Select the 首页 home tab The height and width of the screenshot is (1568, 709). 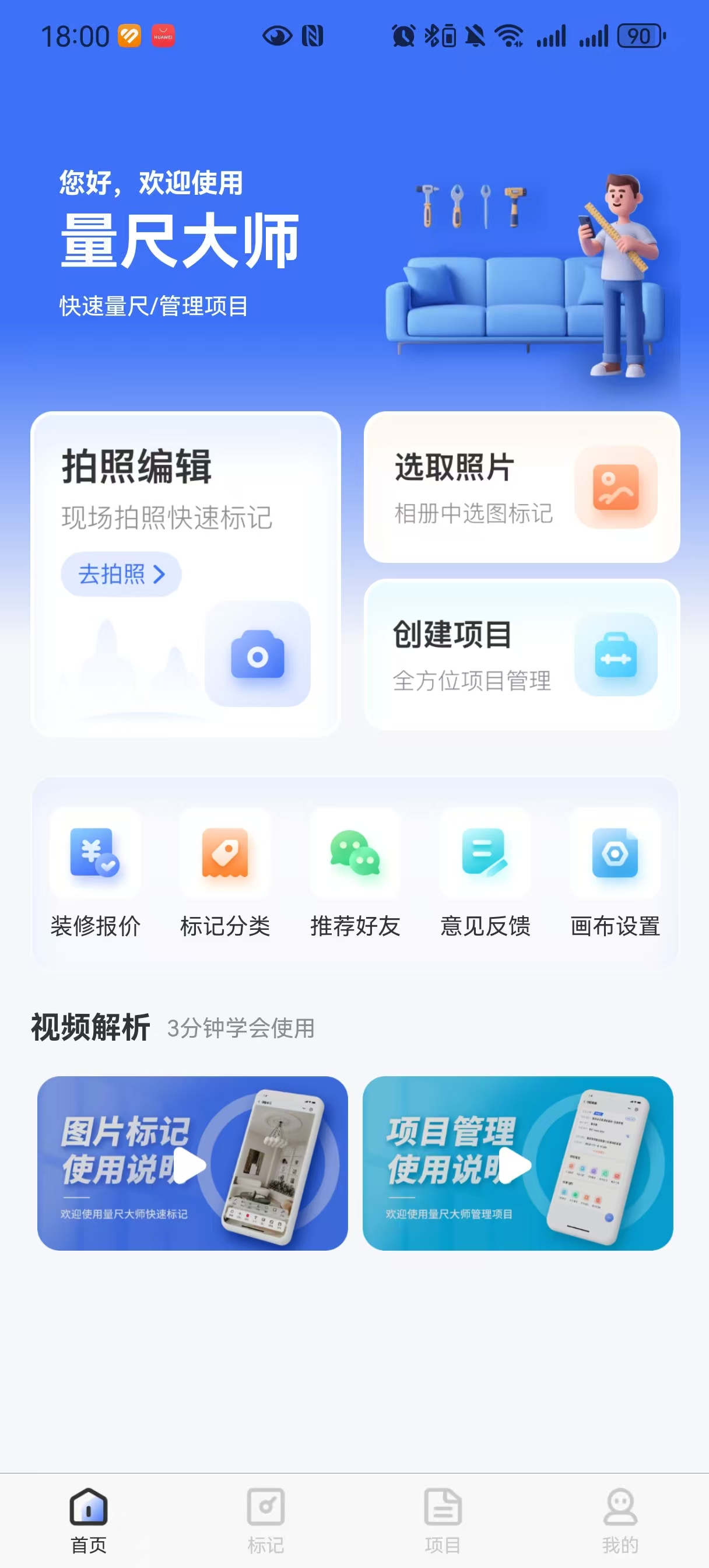89,1515
